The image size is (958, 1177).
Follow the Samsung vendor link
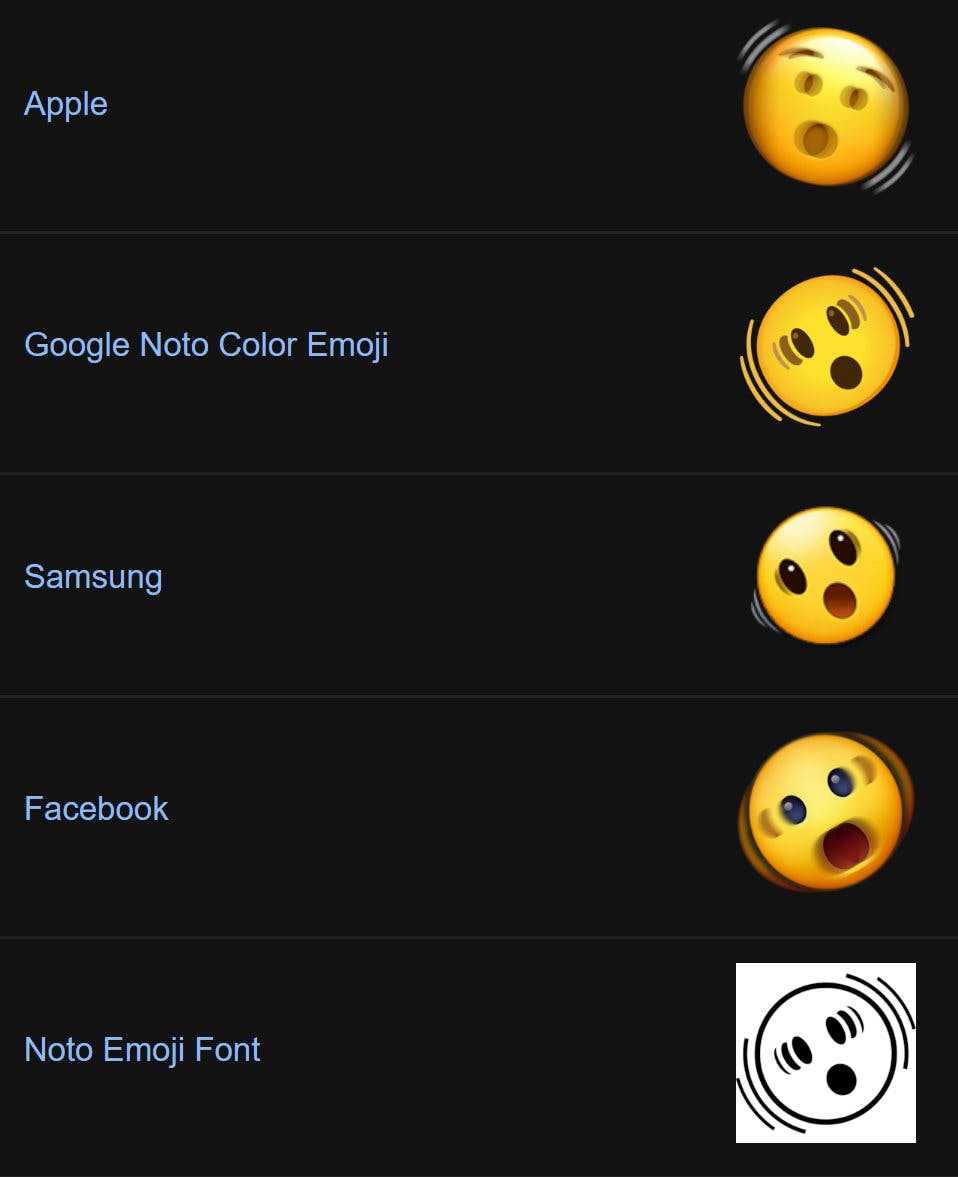pyautogui.click(x=91, y=577)
